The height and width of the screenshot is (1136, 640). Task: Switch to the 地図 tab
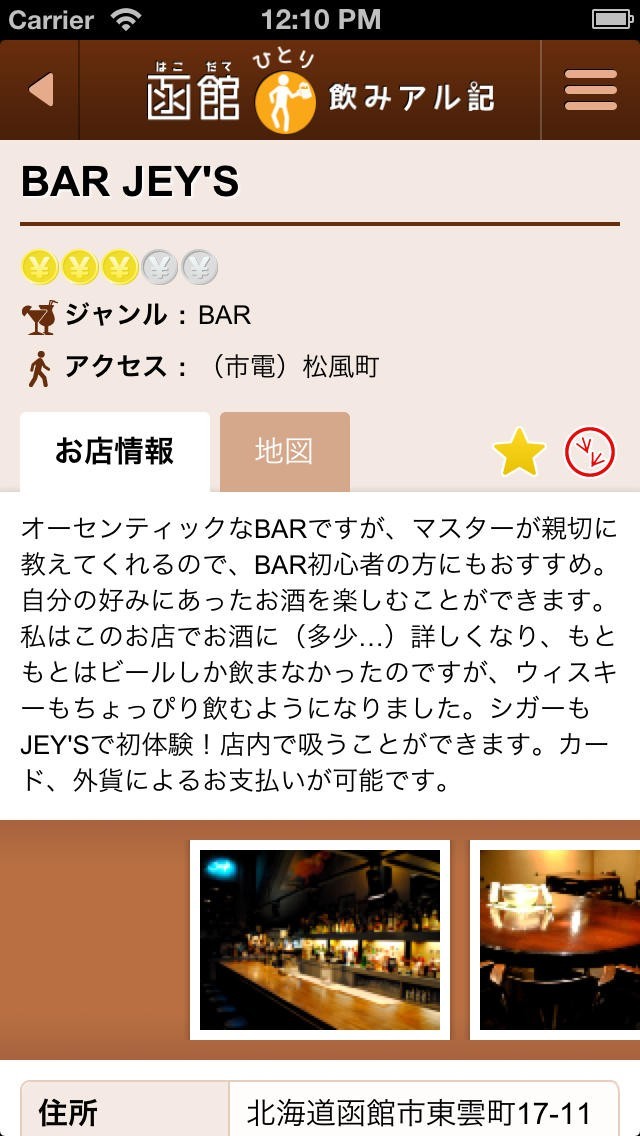tap(285, 452)
